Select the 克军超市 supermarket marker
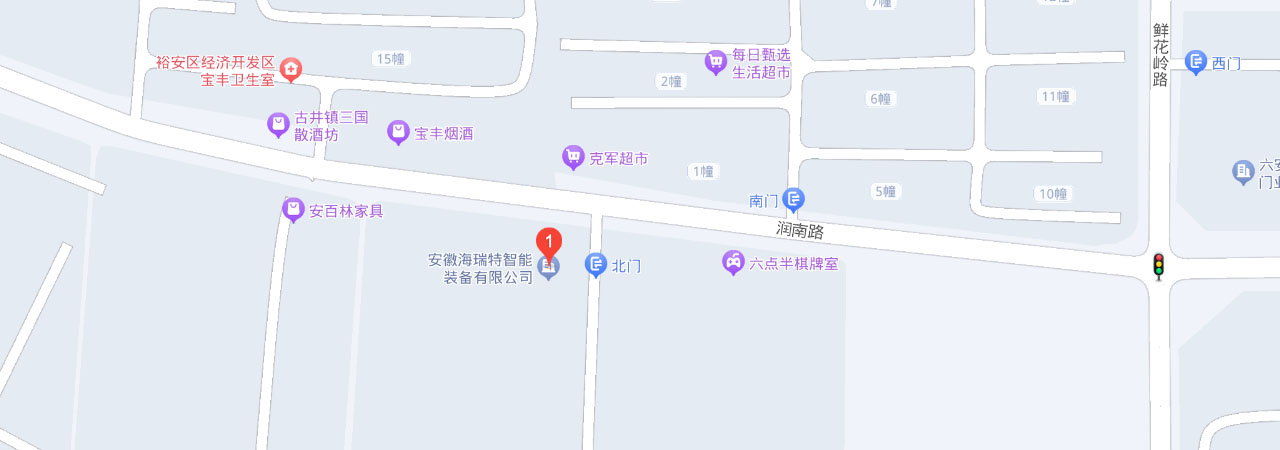 pyautogui.click(x=573, y=158)
